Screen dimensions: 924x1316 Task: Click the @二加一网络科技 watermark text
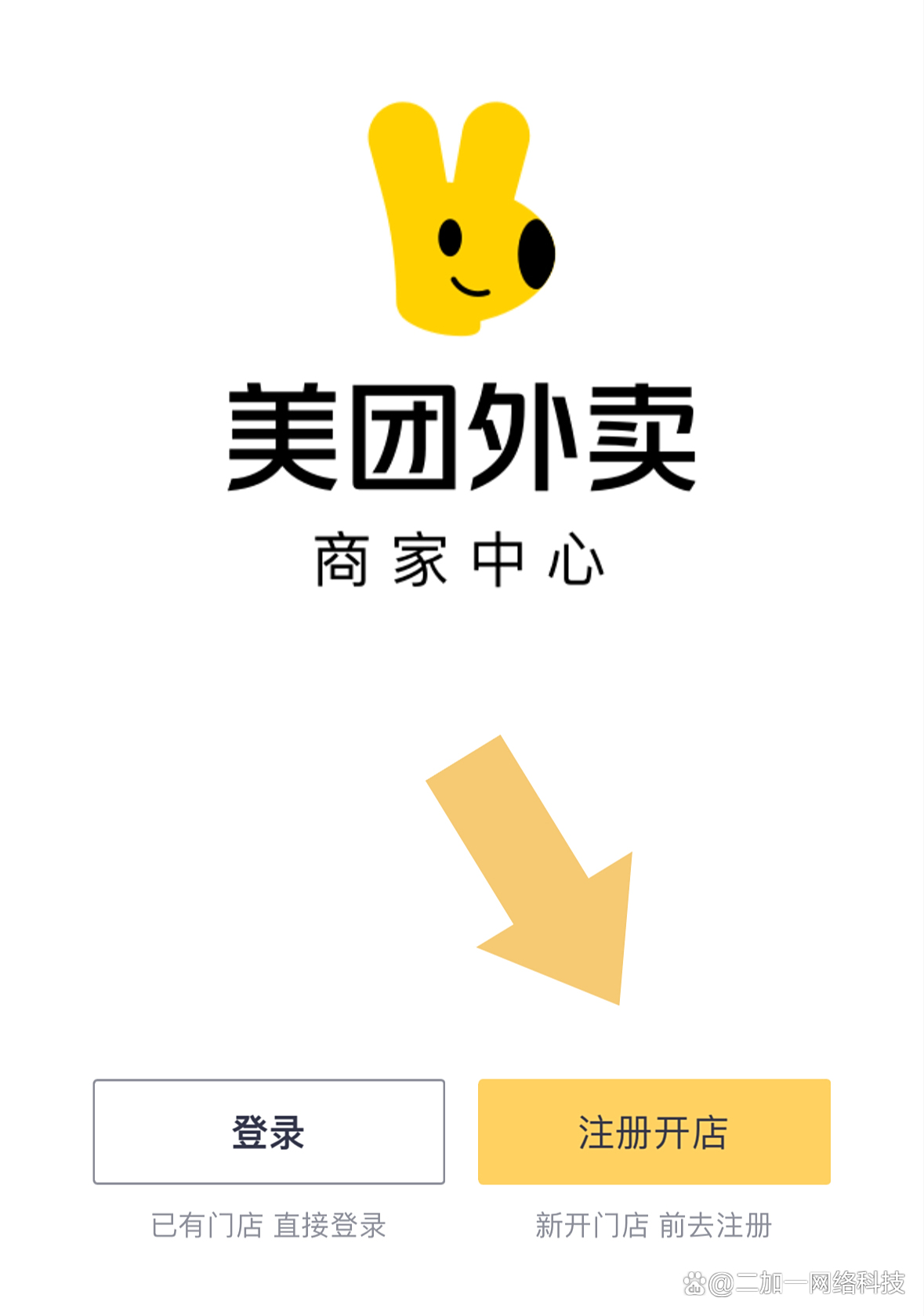click(x=811, y=1282)
